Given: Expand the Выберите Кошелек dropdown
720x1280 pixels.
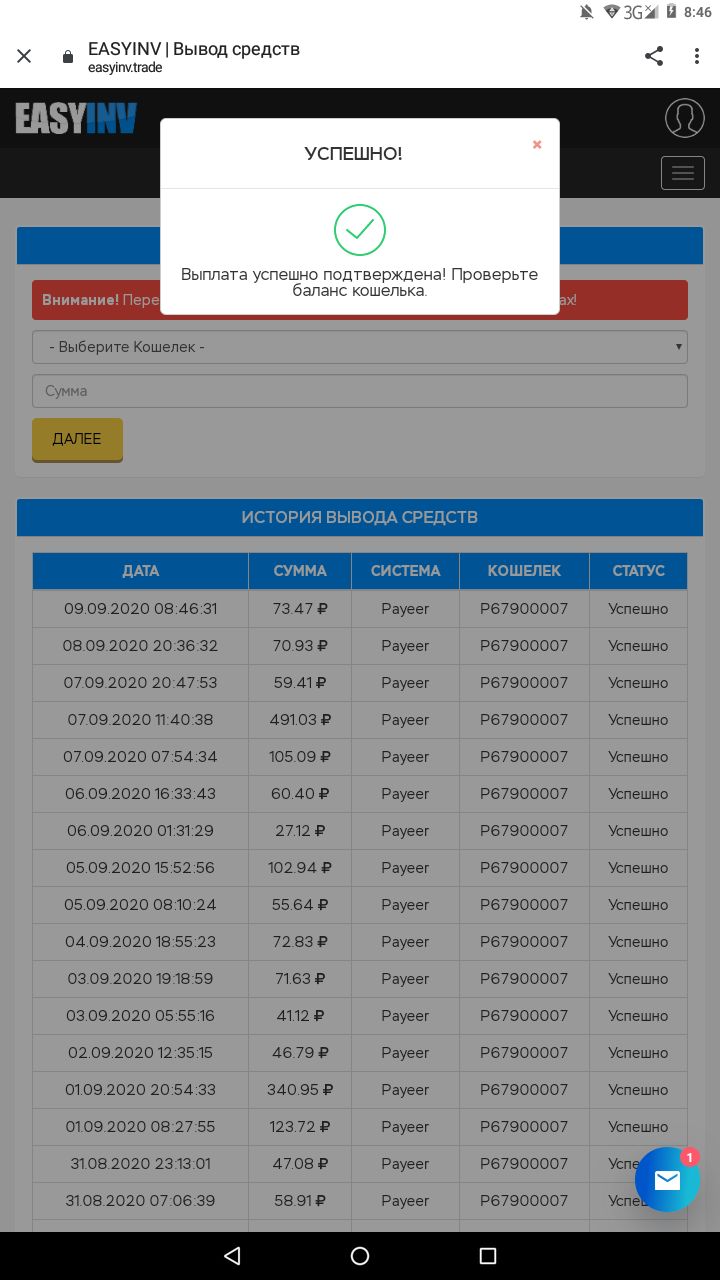Looking at the screenshot, I should pyautogui.click(x=360, y=347).
